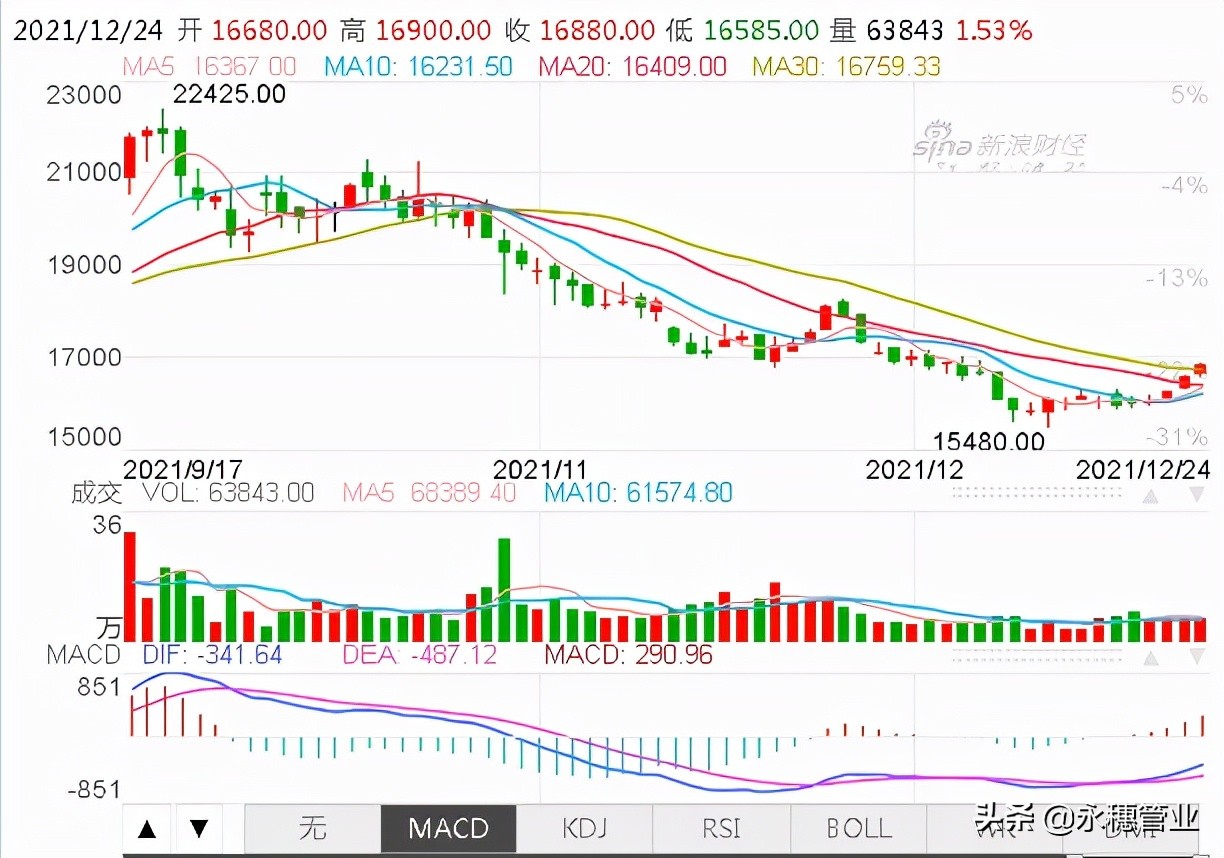This screenshot has width=1224, height=858.
Task: Switch to the KDJ indicator
Action: click(585, 829)
